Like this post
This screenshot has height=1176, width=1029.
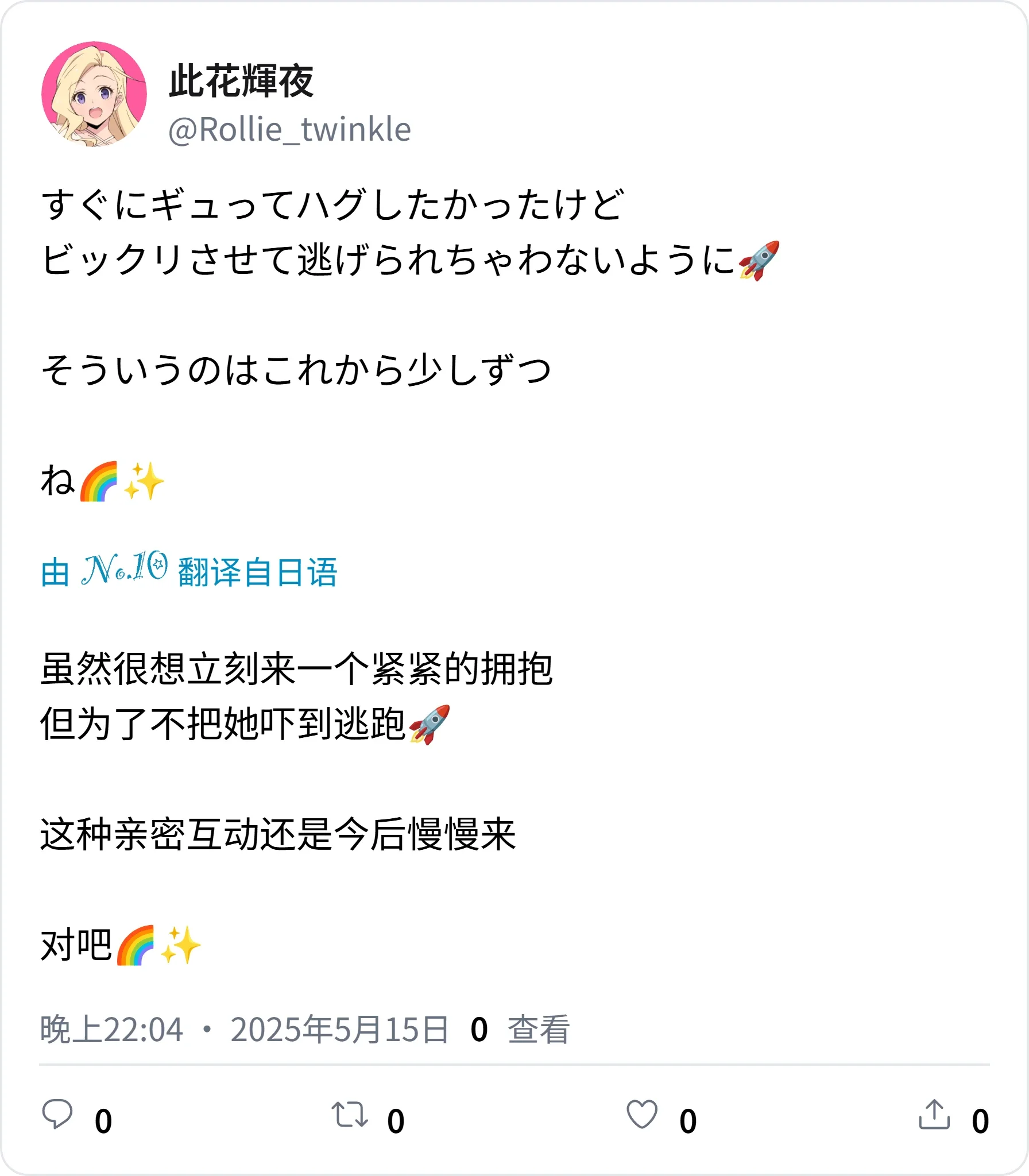pyautogui.click(x=641, y=1114)
